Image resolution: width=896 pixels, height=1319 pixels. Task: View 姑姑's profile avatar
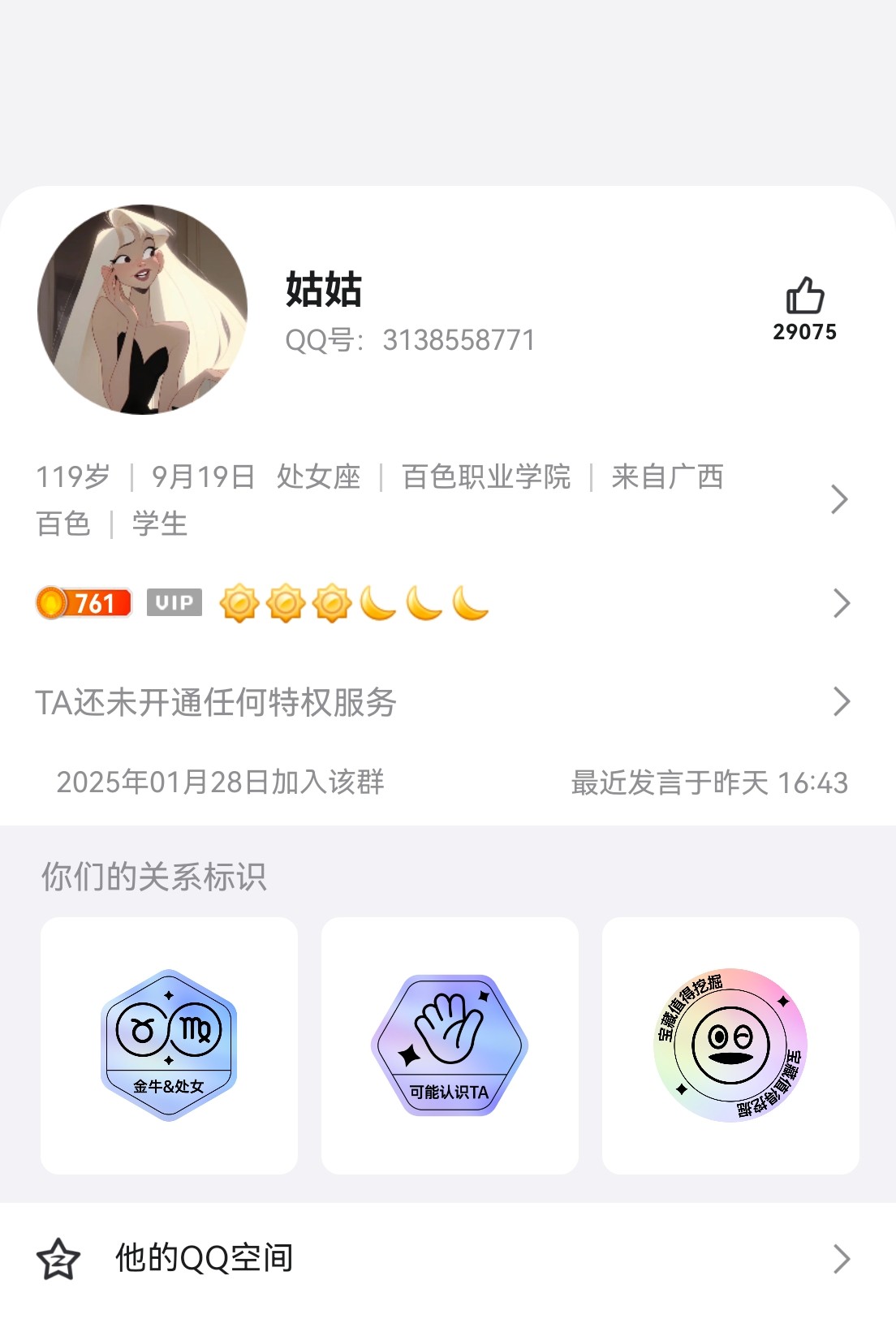pyautogui.click(x=143, y=310)
